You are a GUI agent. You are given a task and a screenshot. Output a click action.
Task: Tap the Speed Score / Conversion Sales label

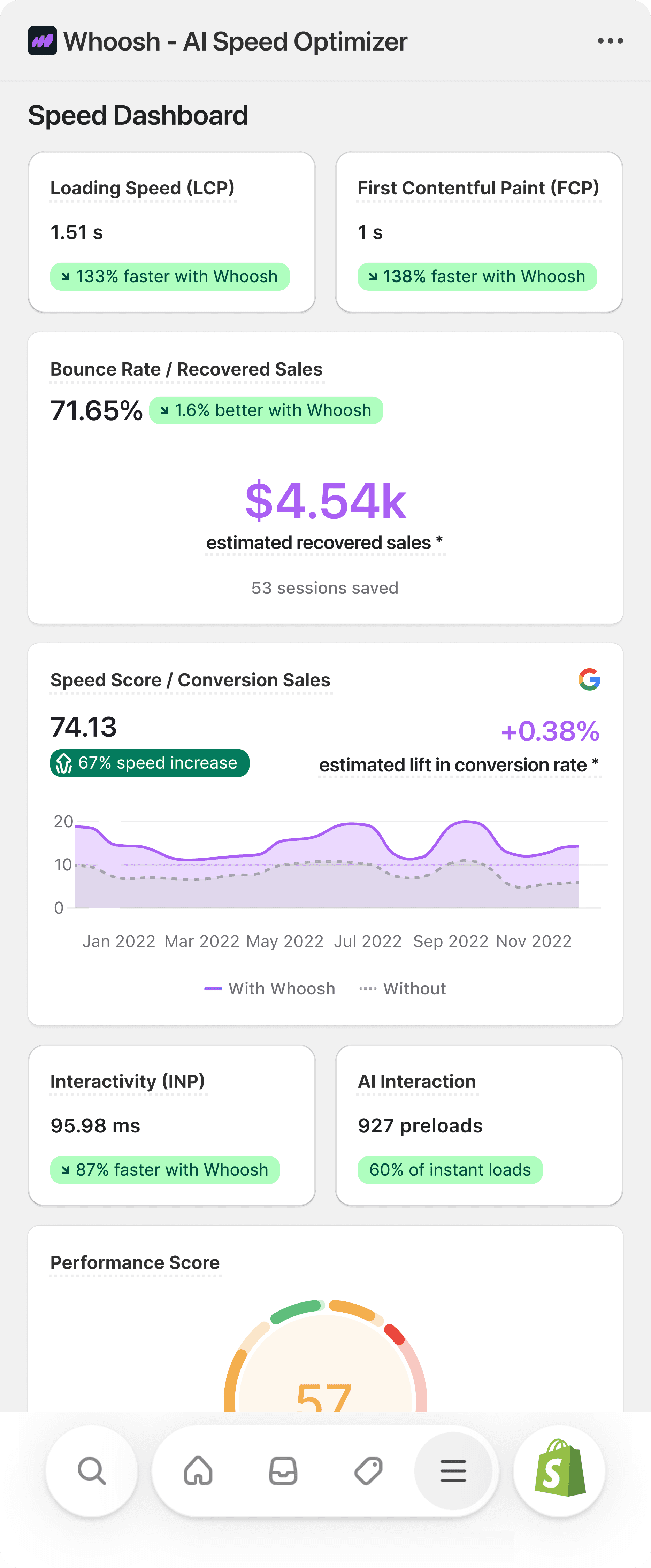(190, 680)
